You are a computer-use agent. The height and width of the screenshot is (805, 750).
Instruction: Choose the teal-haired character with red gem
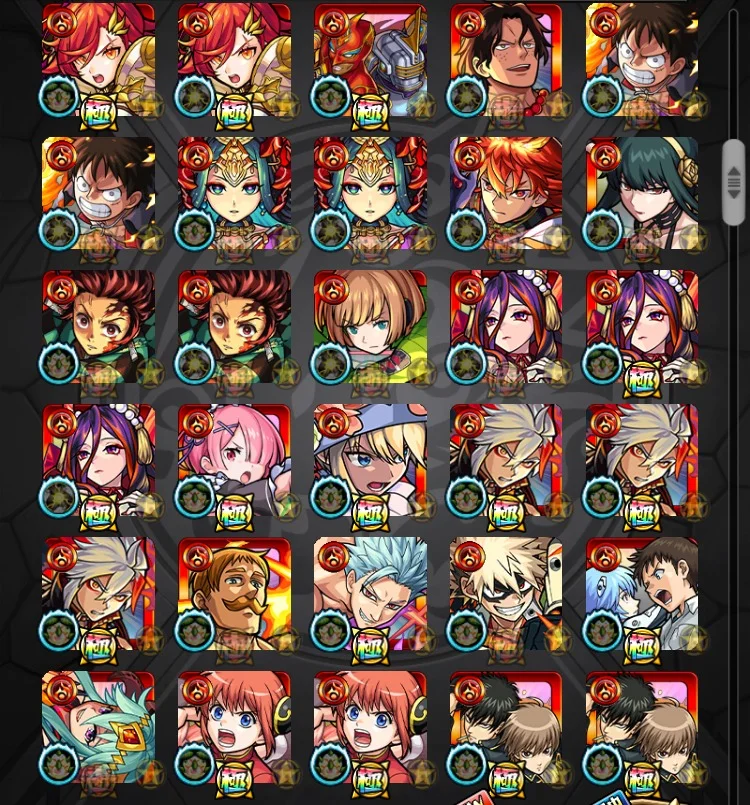click(99, 727)
